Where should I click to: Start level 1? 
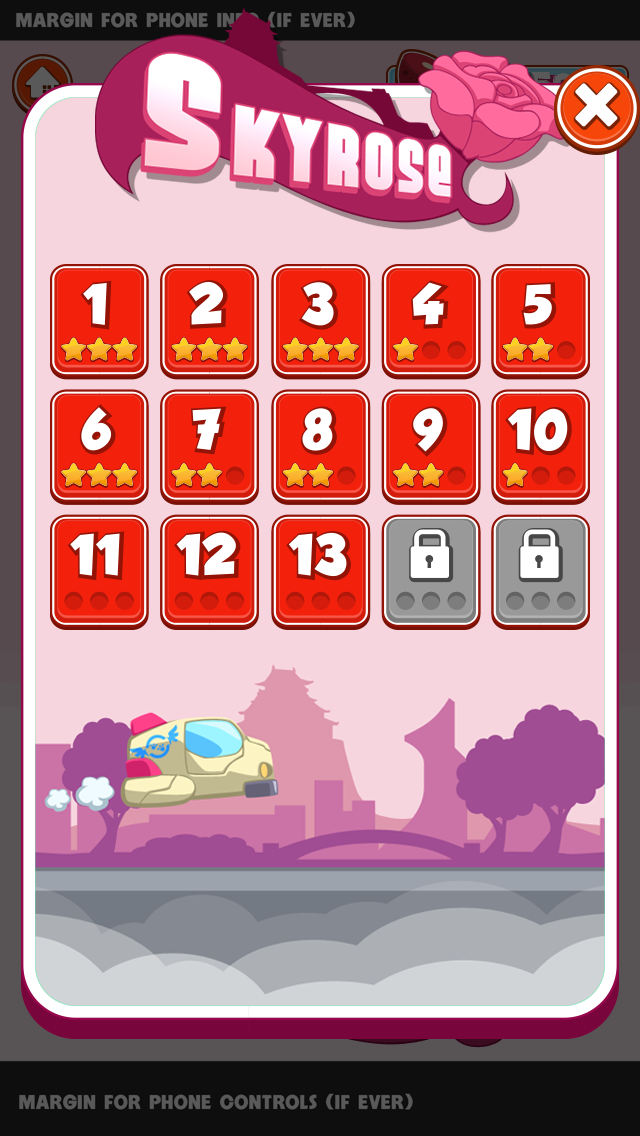99,319
